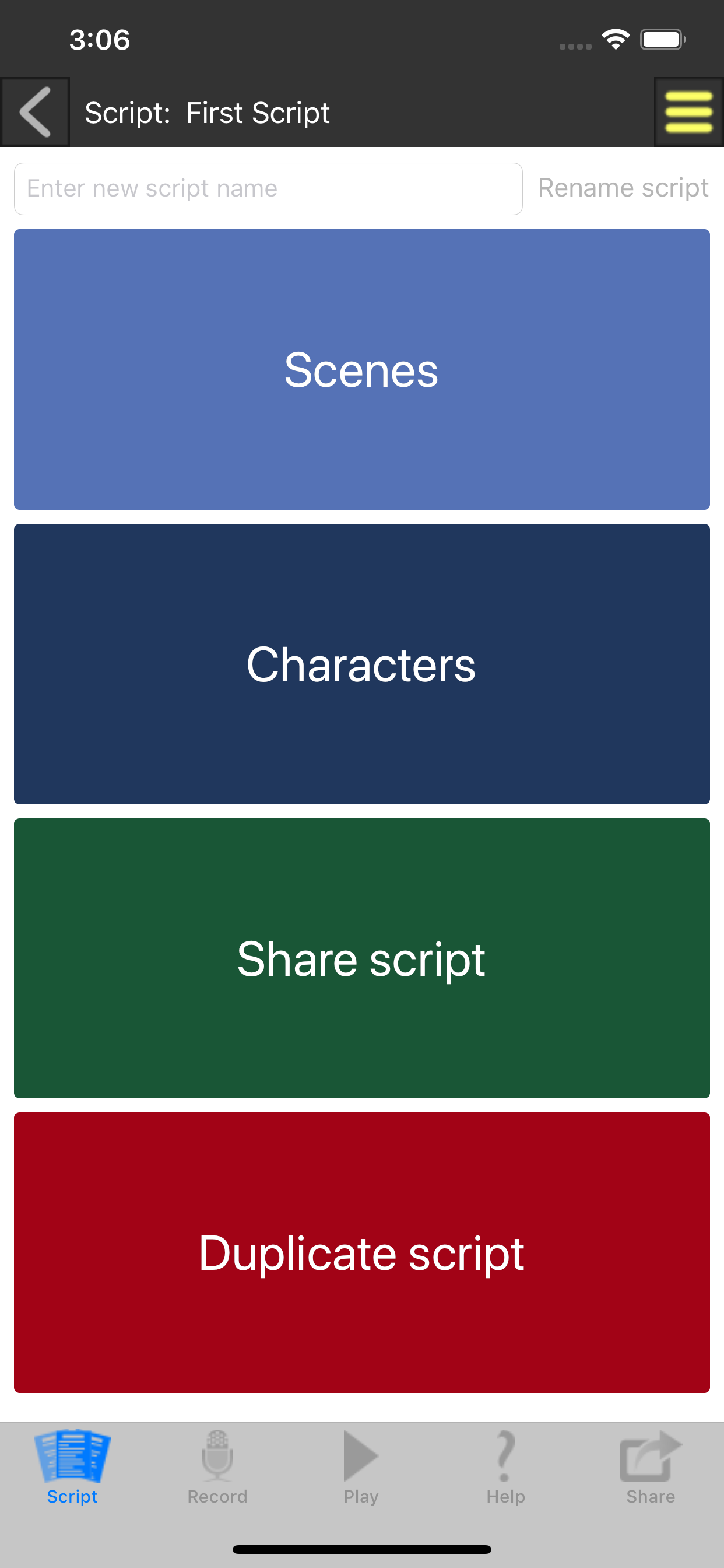724x1568 pixels.
Task: Open the Characters section
Action: (361, 666)
